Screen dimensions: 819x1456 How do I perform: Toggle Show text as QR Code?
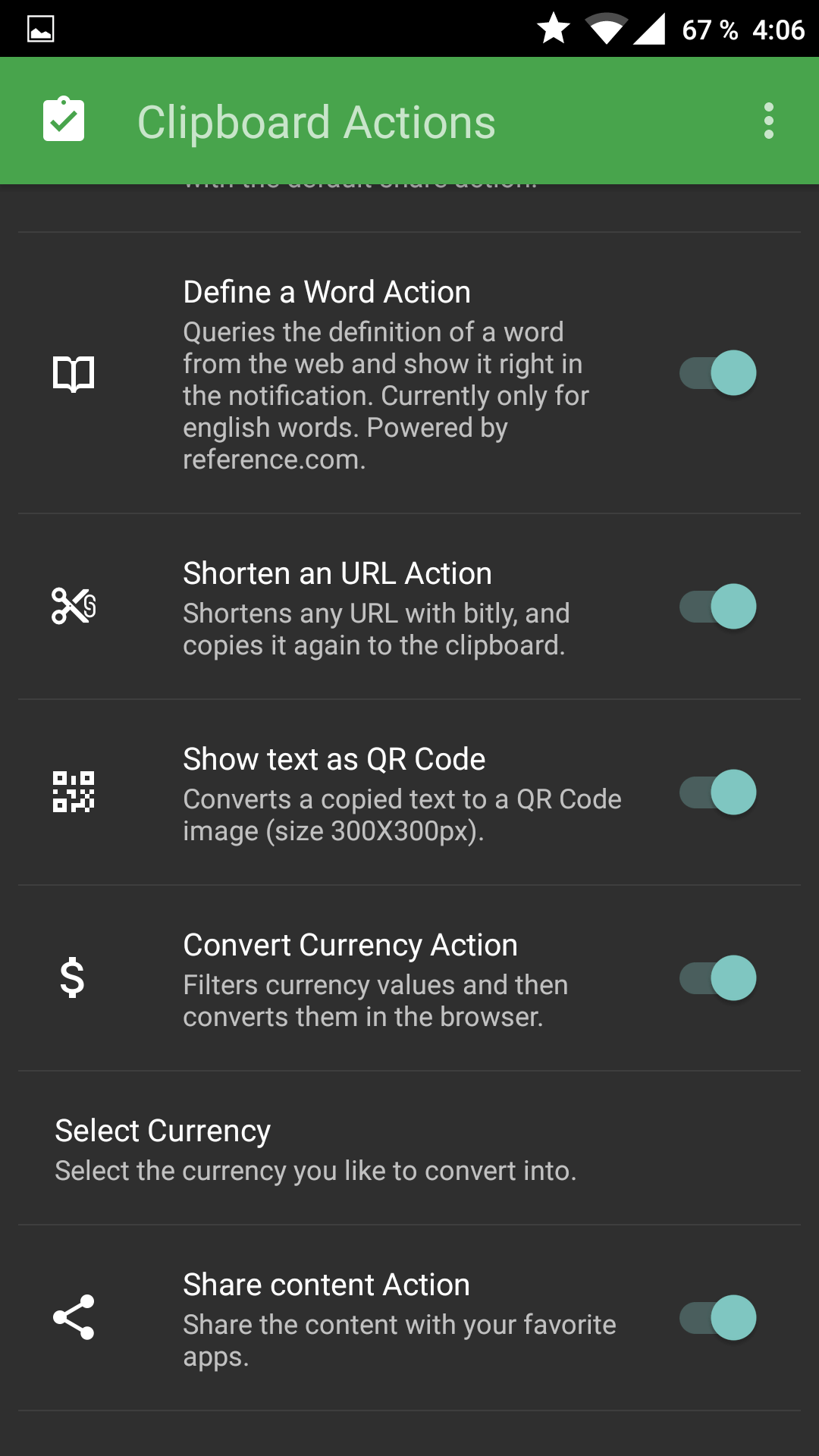tap(718, 792)
